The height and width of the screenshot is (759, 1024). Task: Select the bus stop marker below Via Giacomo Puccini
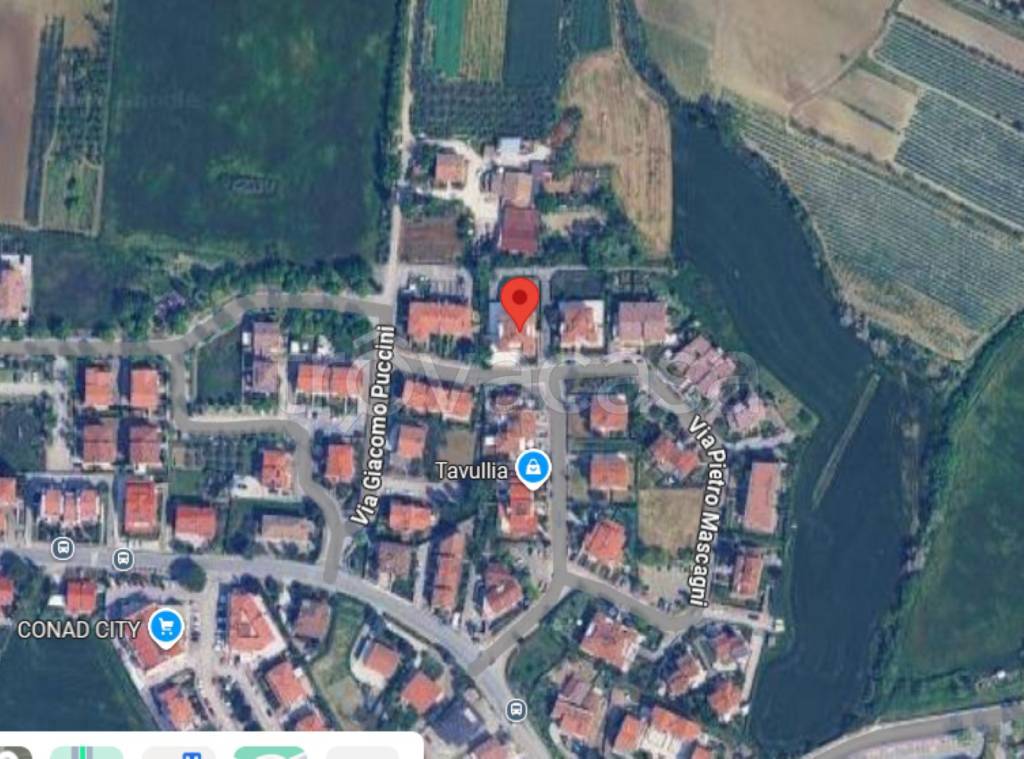point(516,710)
